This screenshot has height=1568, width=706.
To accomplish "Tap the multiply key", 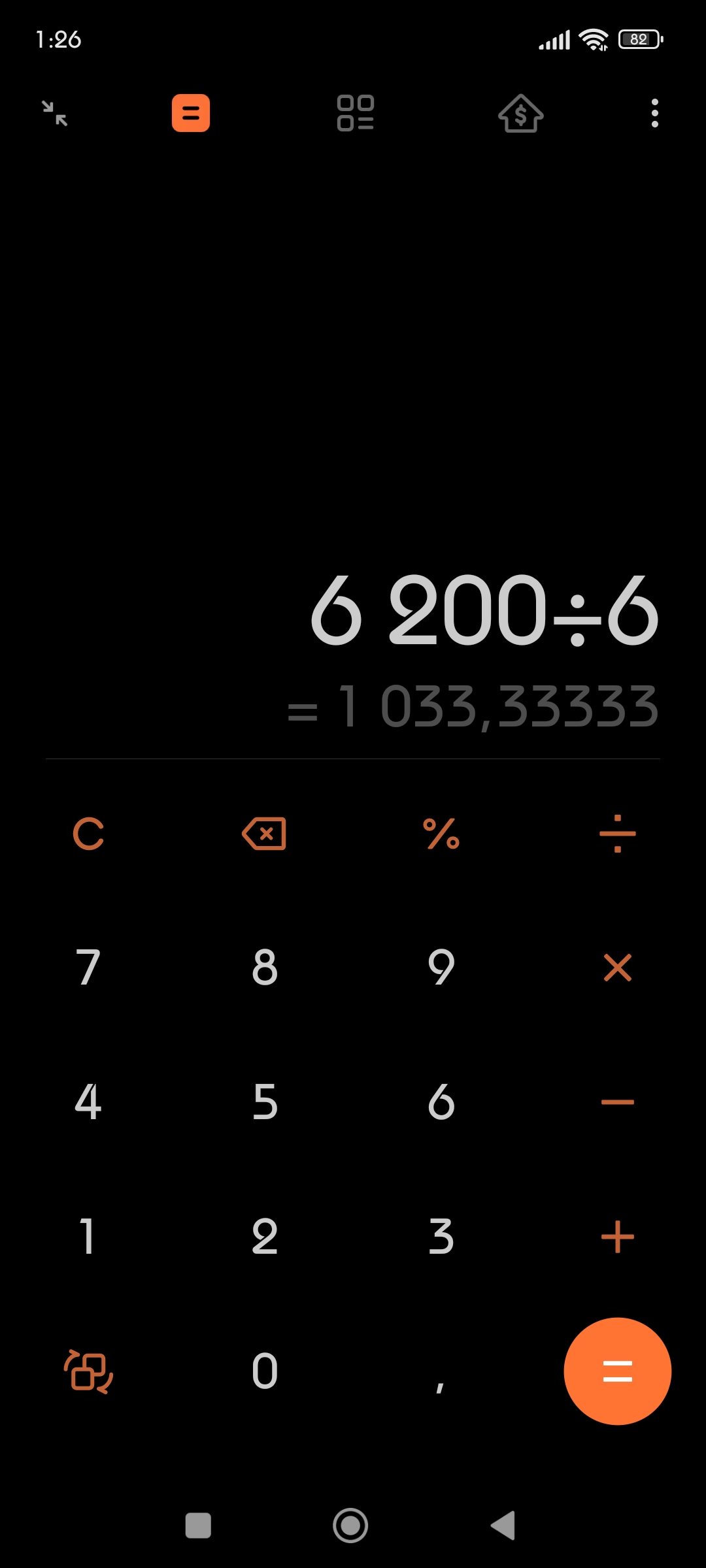I will pyautogui.click(x=617, y=968).
